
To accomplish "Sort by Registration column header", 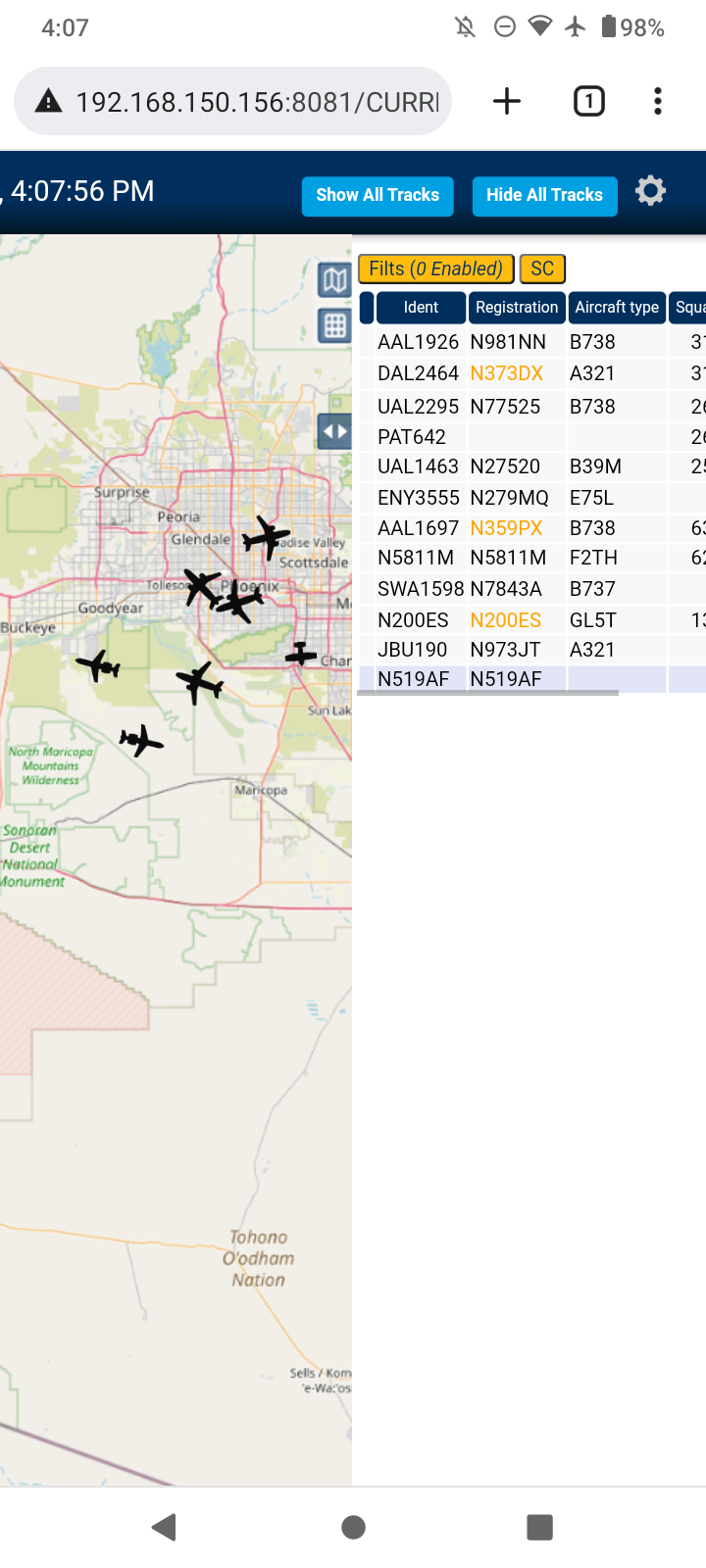I will 517,308.
